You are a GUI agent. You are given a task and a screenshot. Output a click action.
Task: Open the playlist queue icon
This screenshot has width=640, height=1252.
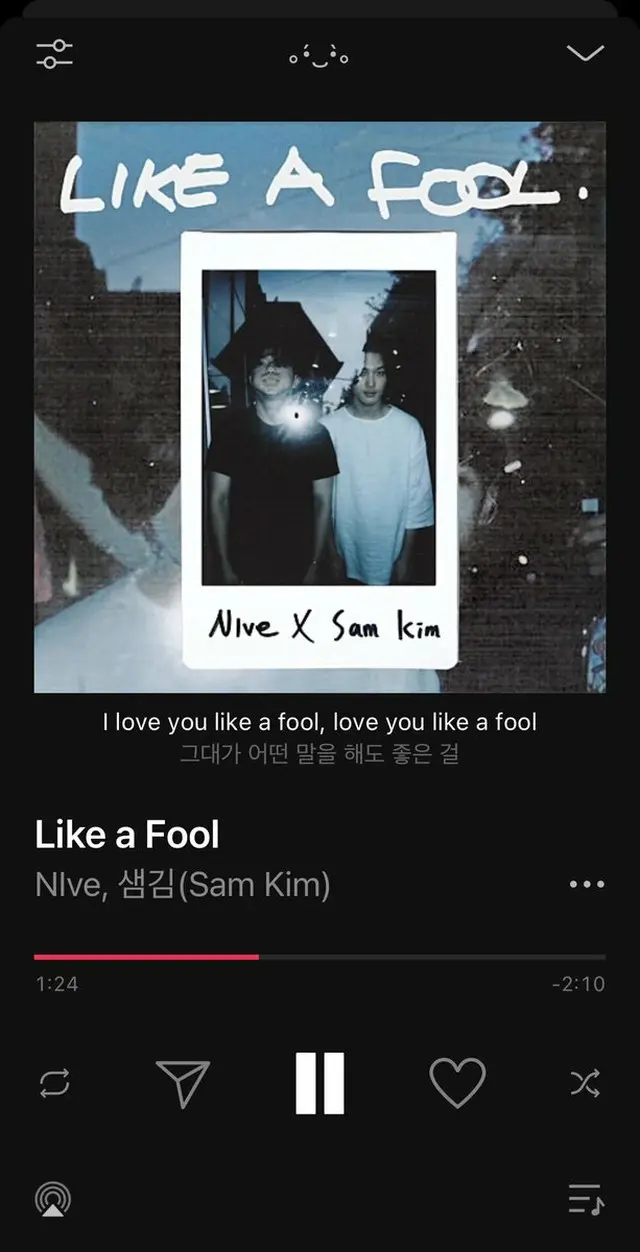[x=585, y=1198]
